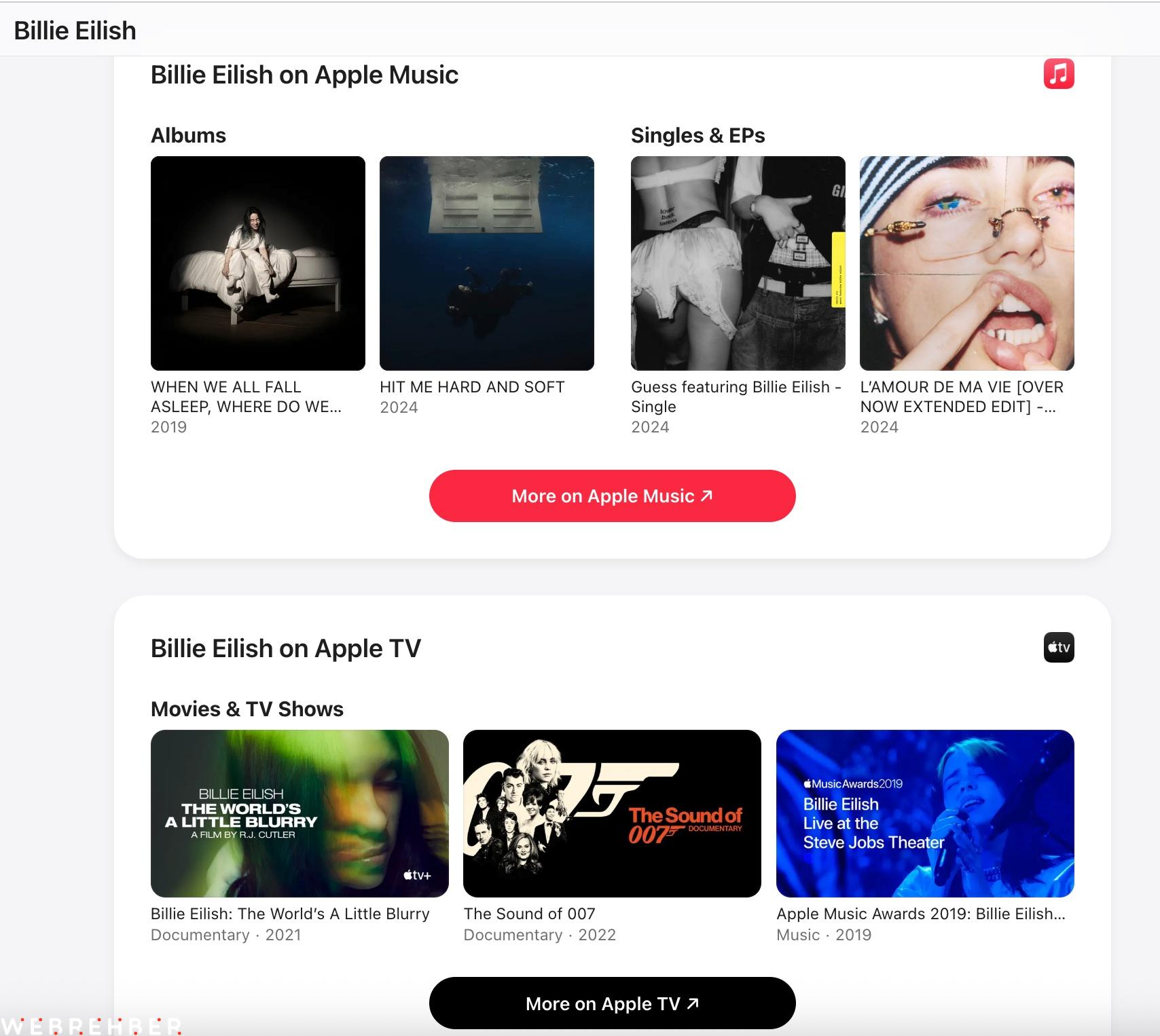Tap the Apple Music app icon
1160x1036 pixels.
(x=1058, y=74)
